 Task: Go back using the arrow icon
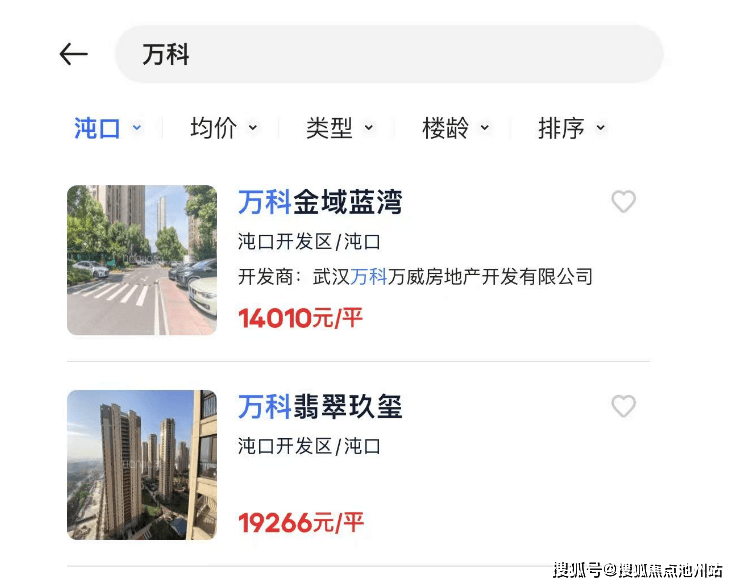74,54
